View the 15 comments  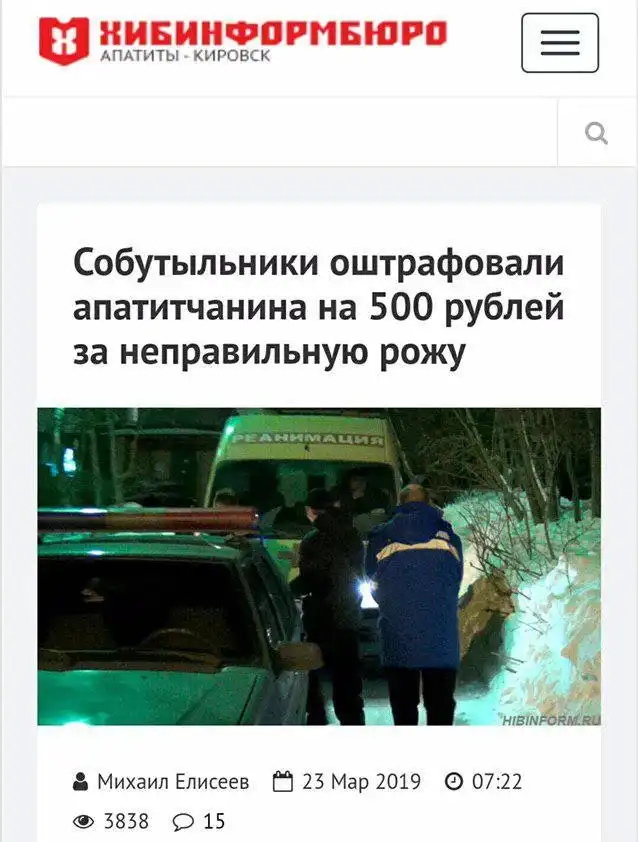[x=200, y=821]
